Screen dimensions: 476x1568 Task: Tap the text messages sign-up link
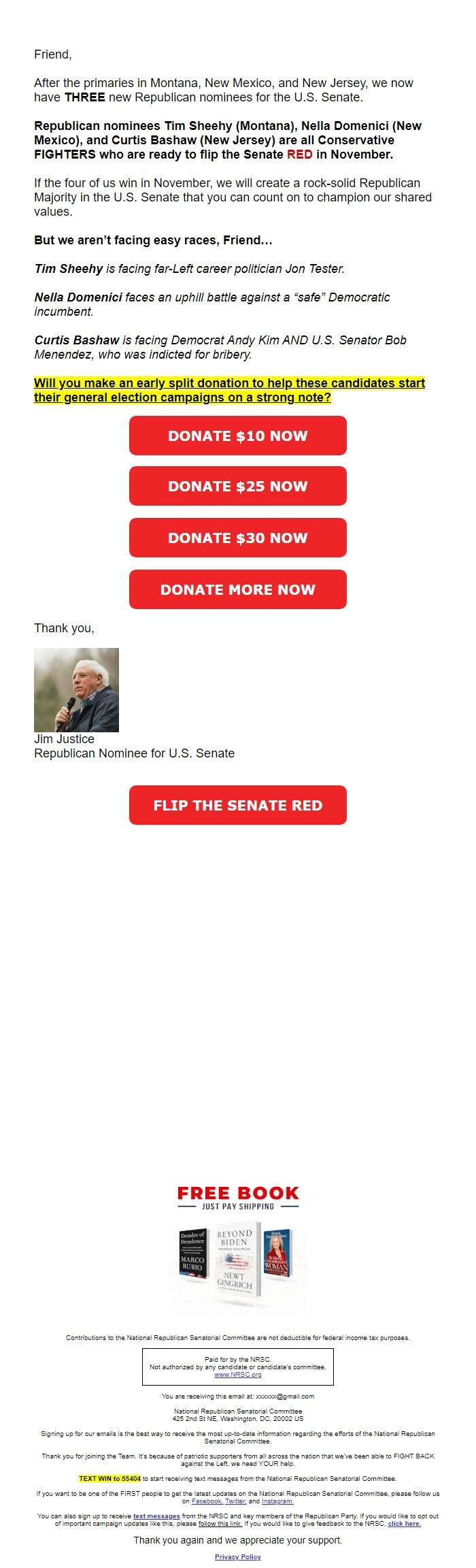coord(156,1516)
